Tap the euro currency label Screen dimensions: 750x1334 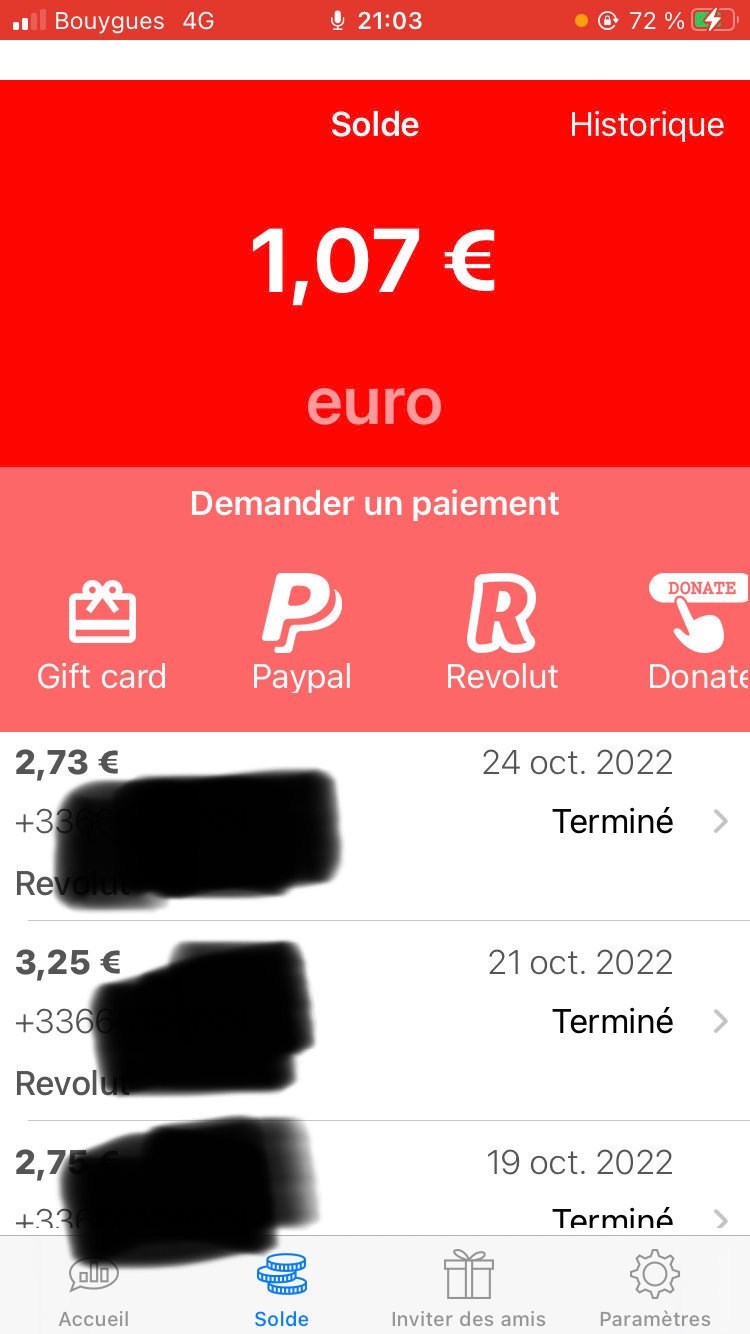374,403
